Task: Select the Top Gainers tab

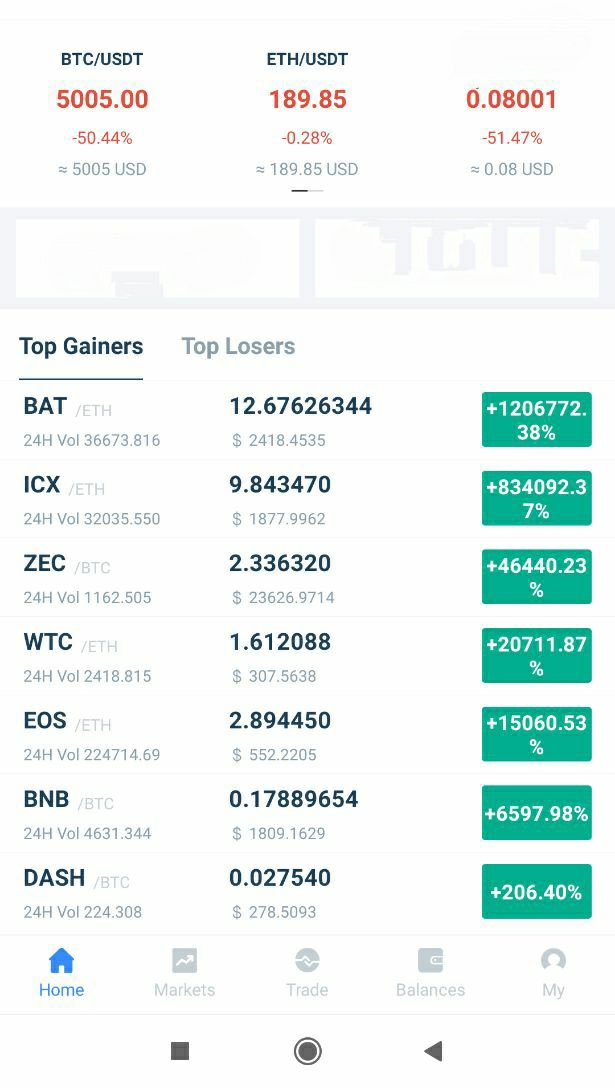Action: click(81, 346)
